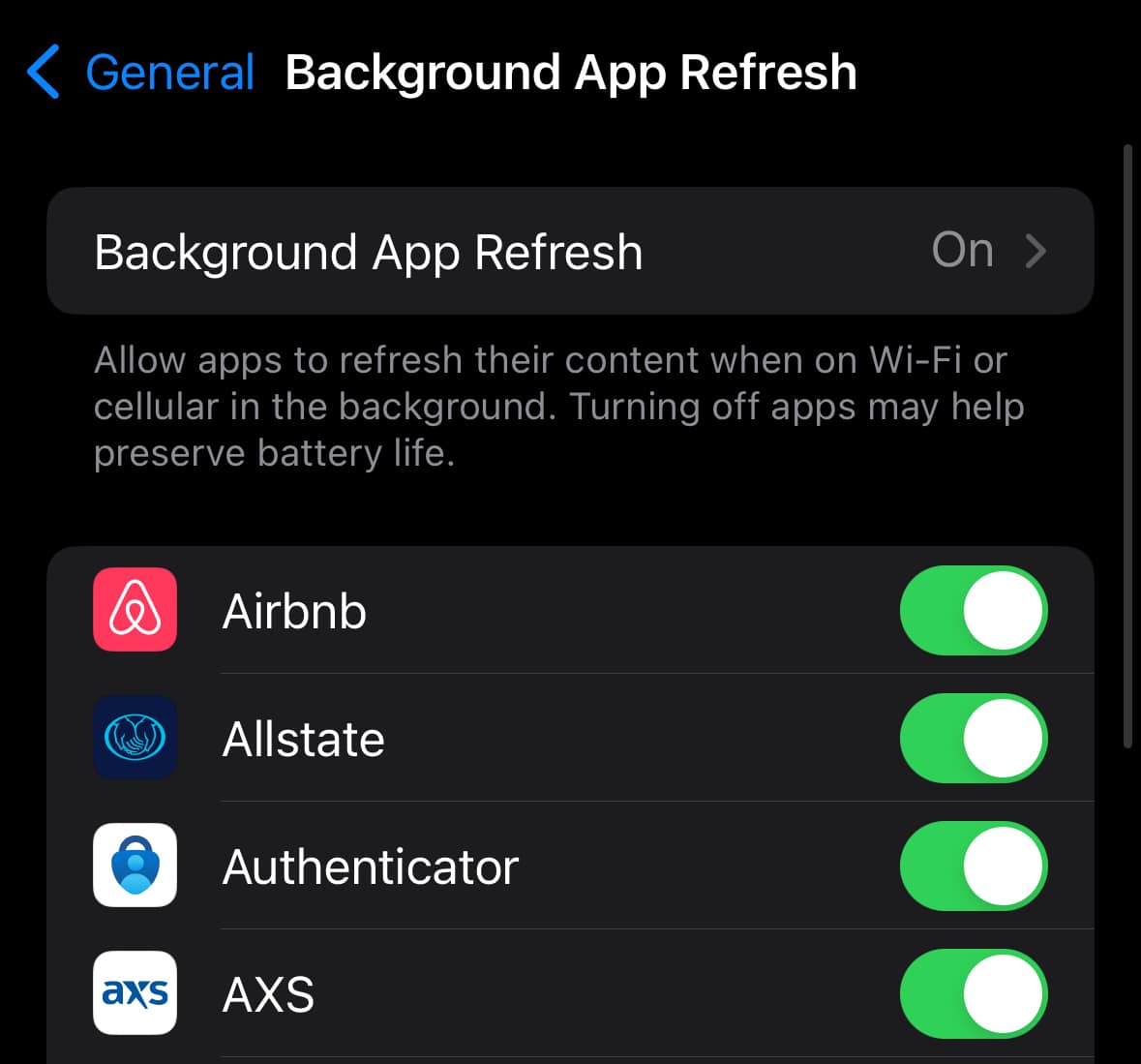Disable background refresh for Airbnb

point(973,611)
